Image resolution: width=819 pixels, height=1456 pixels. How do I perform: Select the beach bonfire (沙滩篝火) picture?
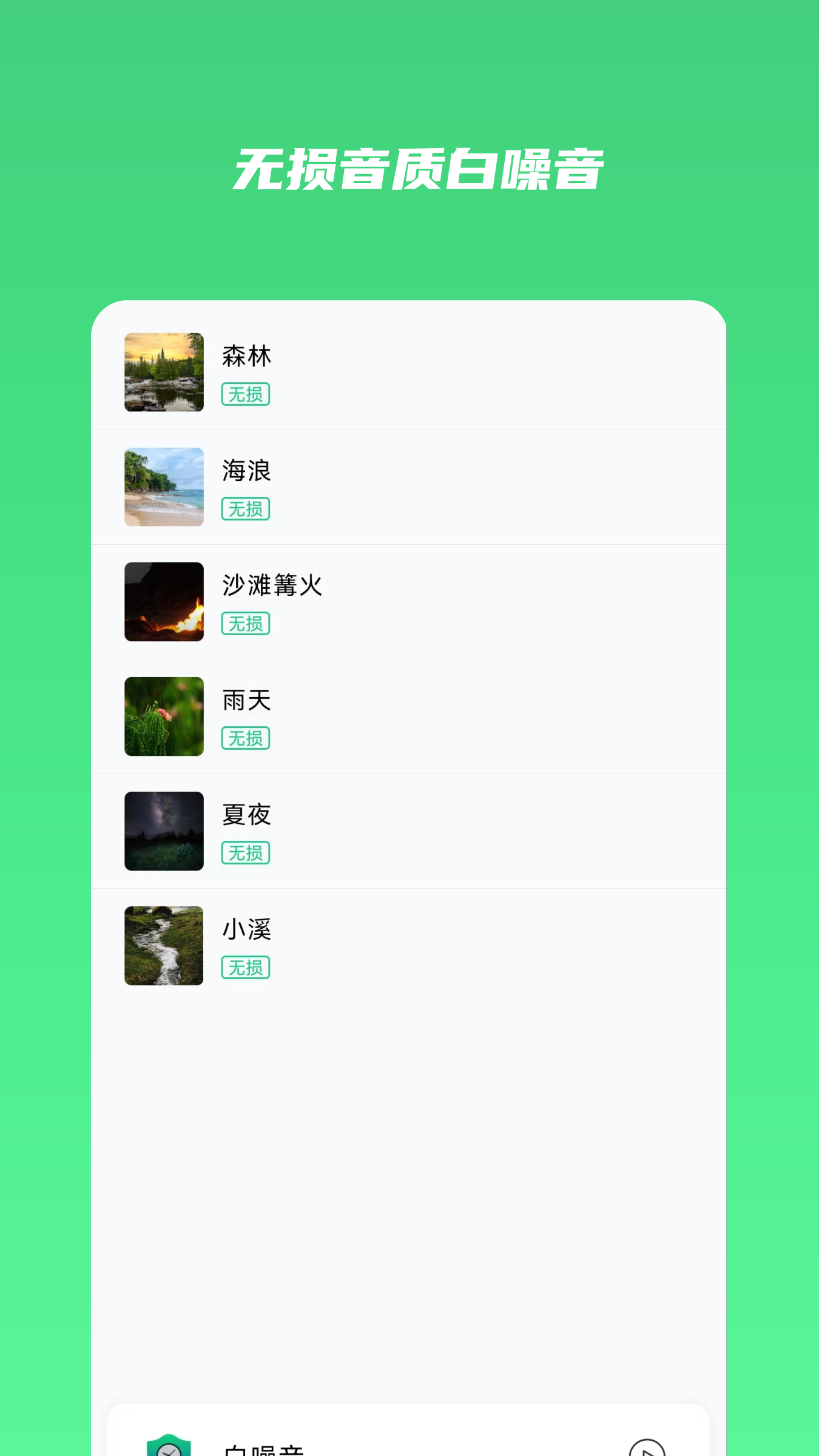[x=164, y=601]
